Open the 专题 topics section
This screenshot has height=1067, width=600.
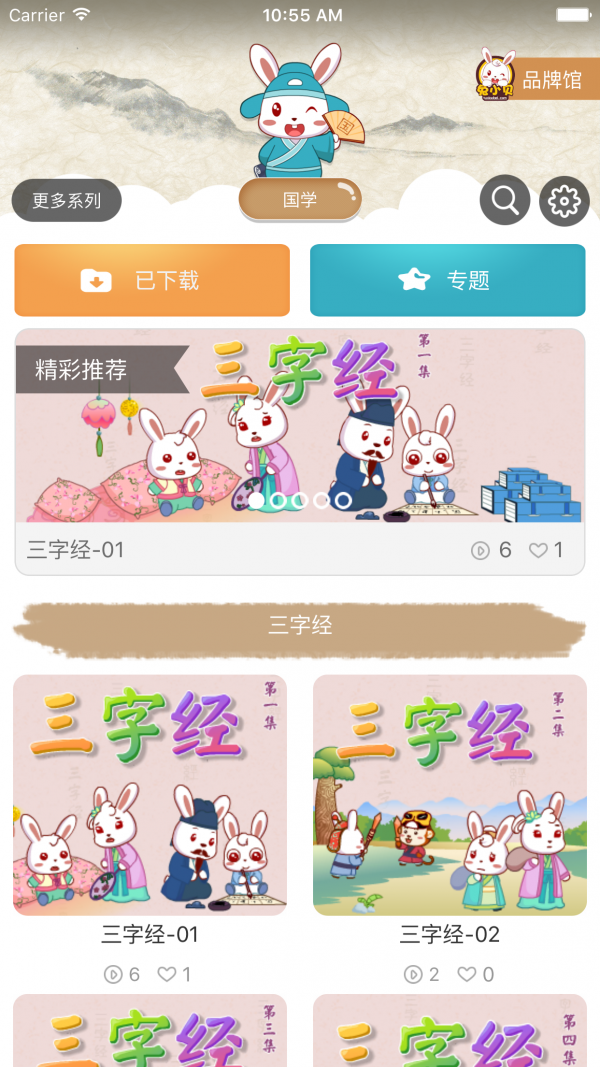pos(447,280)
